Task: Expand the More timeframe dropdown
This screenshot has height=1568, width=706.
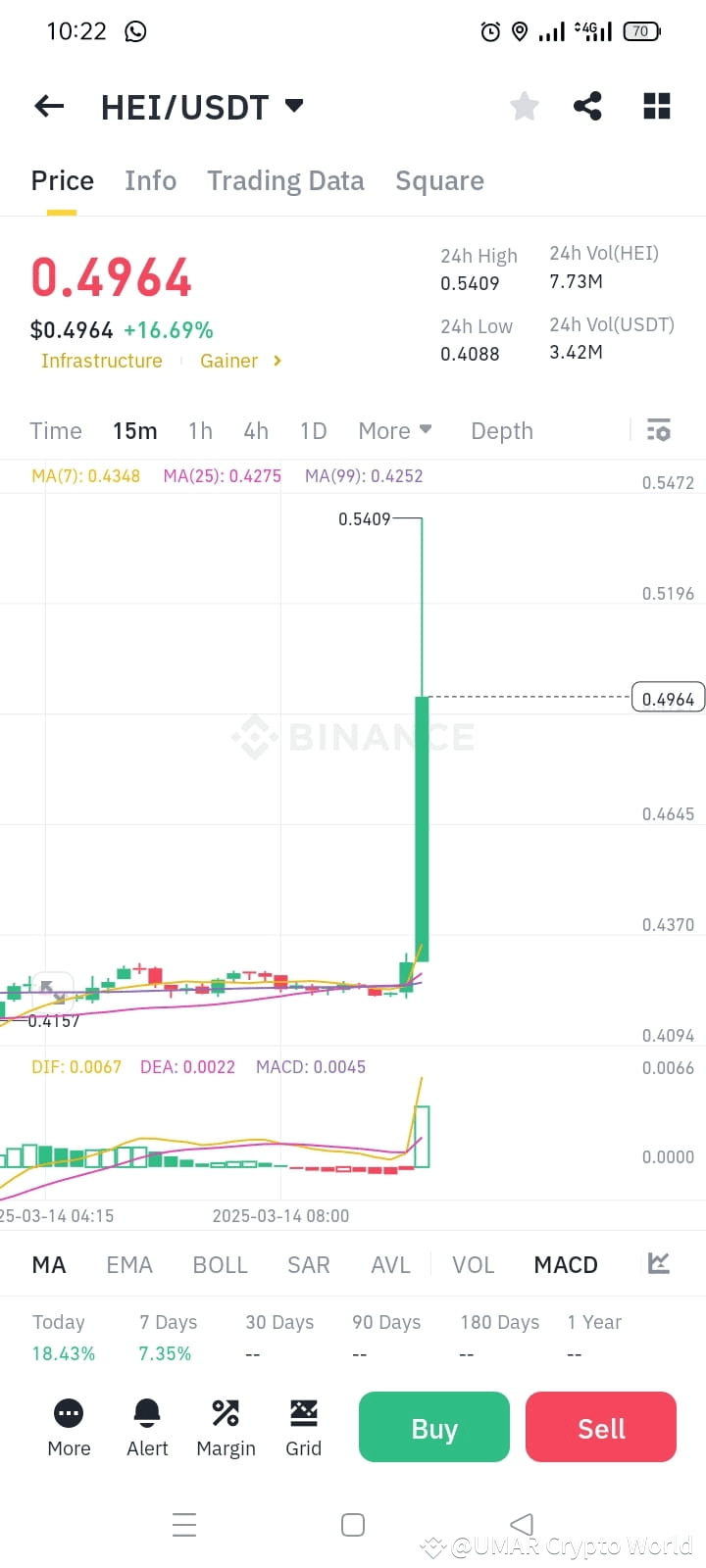Action: 395,429
